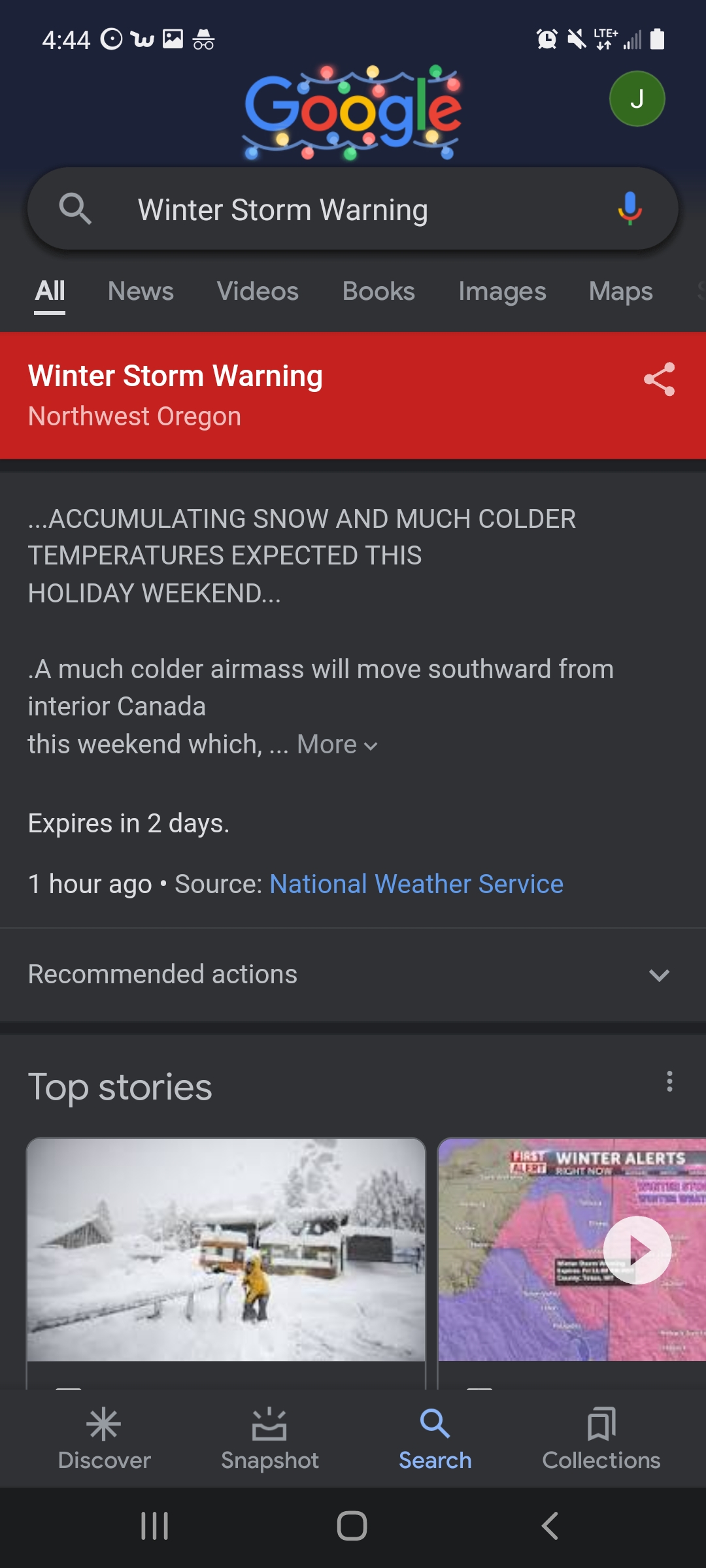Share the Winter Storm Warning alert
The height and width of the screenshot is (1568, 706).
[x=659, y=379]
